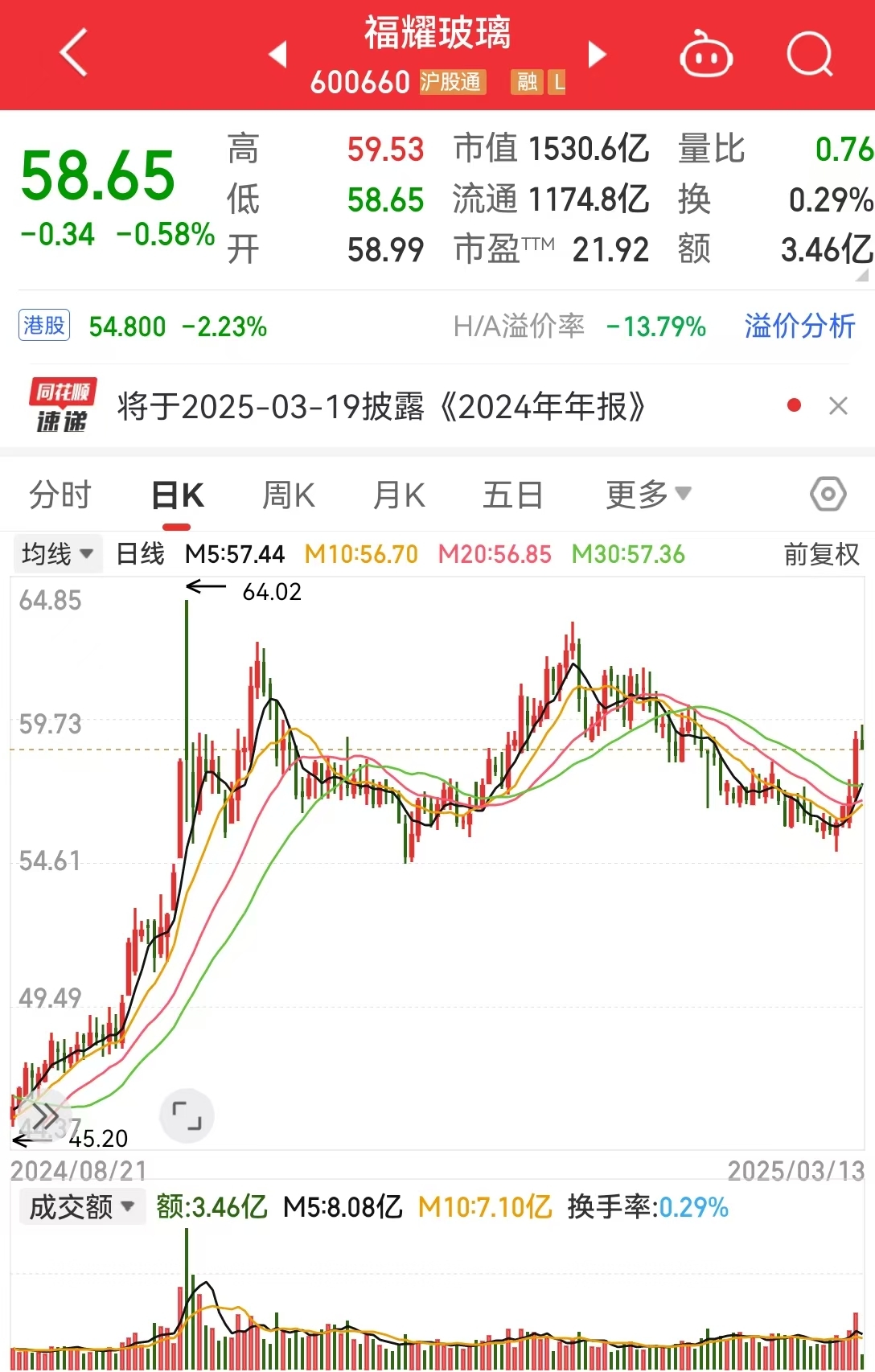
Task: Open the 港股 quote row
Action: click(x=143, y=326)
